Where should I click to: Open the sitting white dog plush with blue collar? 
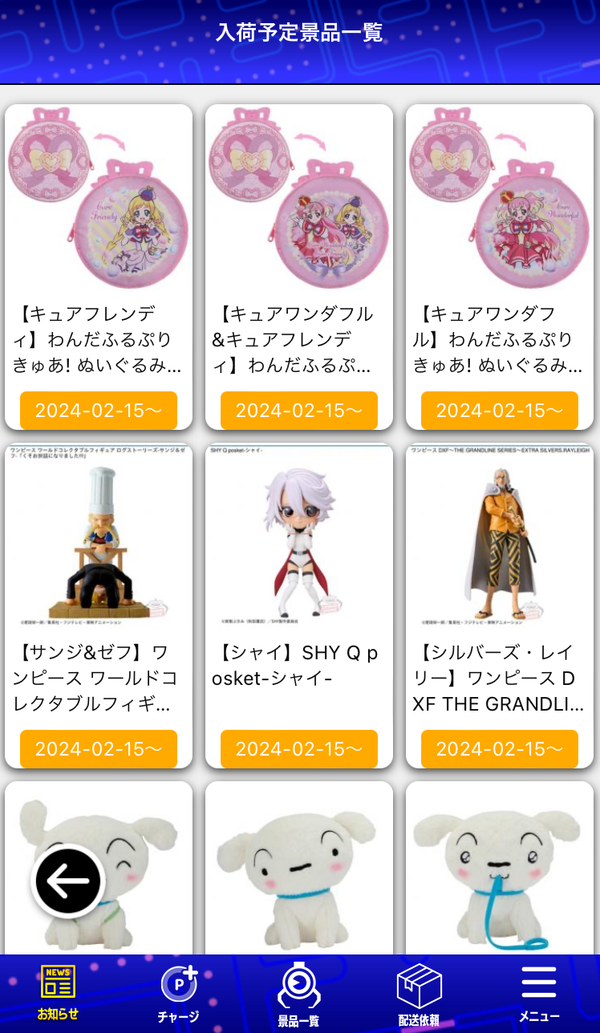(x=299, y=868)
